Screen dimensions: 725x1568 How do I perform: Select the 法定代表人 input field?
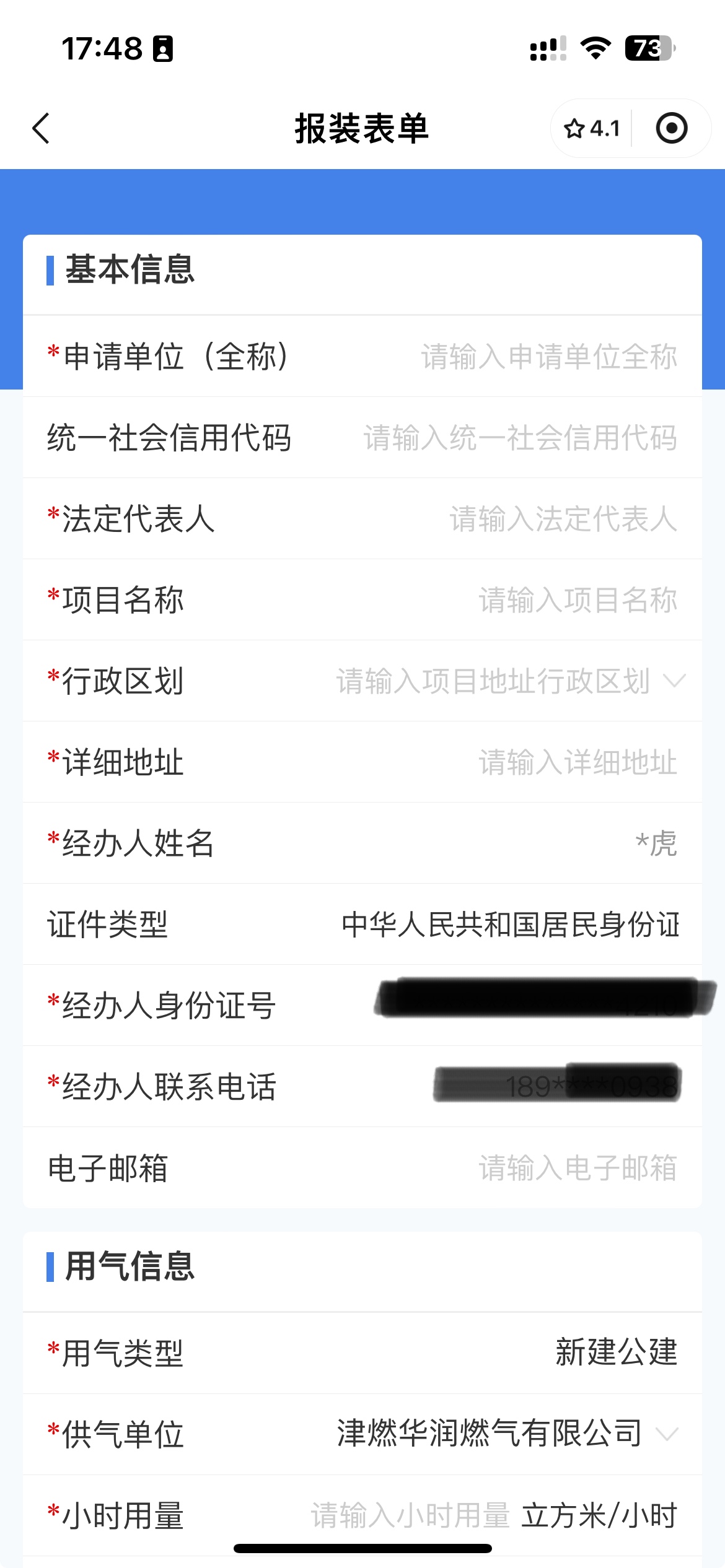[563, 520]
